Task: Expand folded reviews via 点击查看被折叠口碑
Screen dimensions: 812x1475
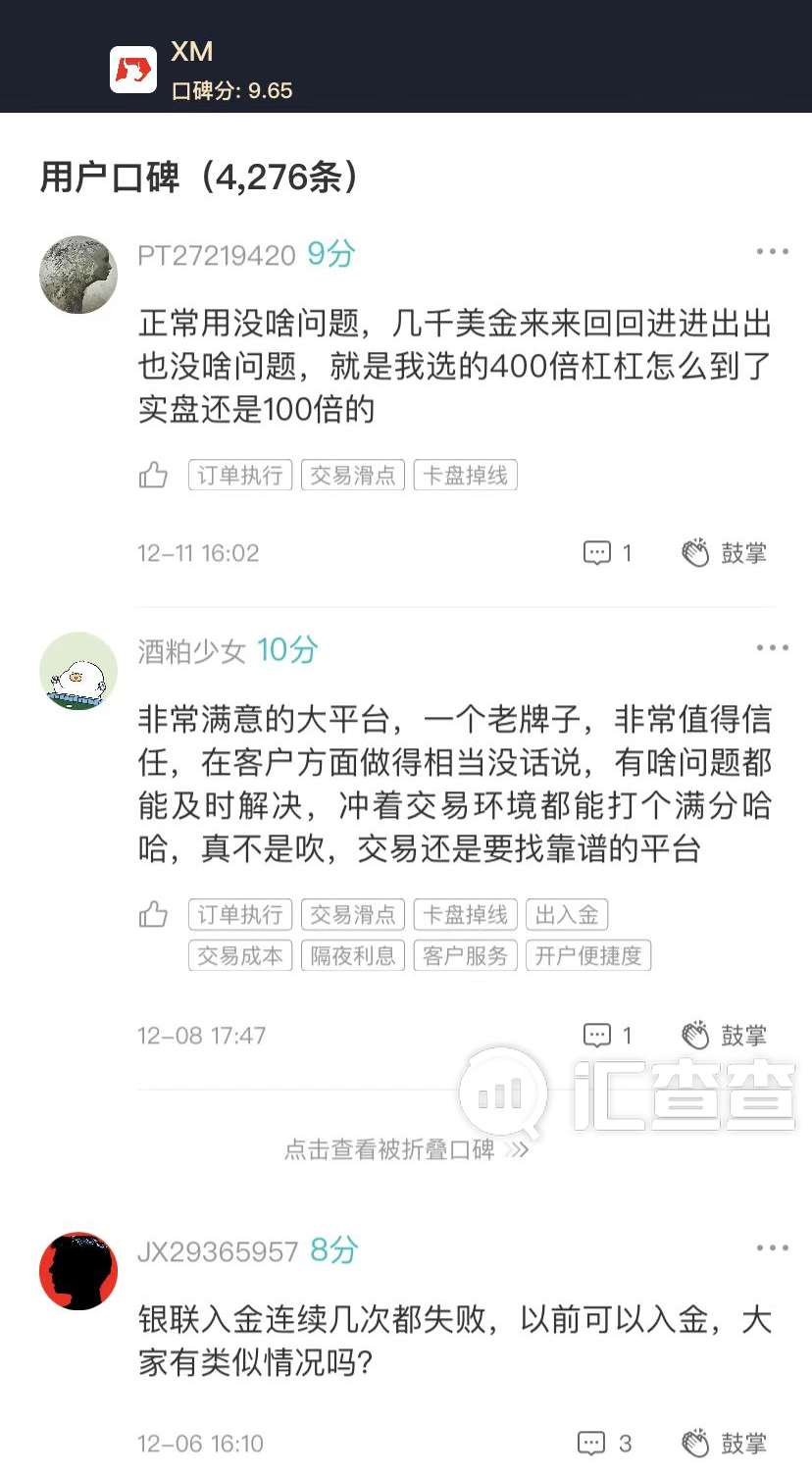Action: tap(405, 1149)
